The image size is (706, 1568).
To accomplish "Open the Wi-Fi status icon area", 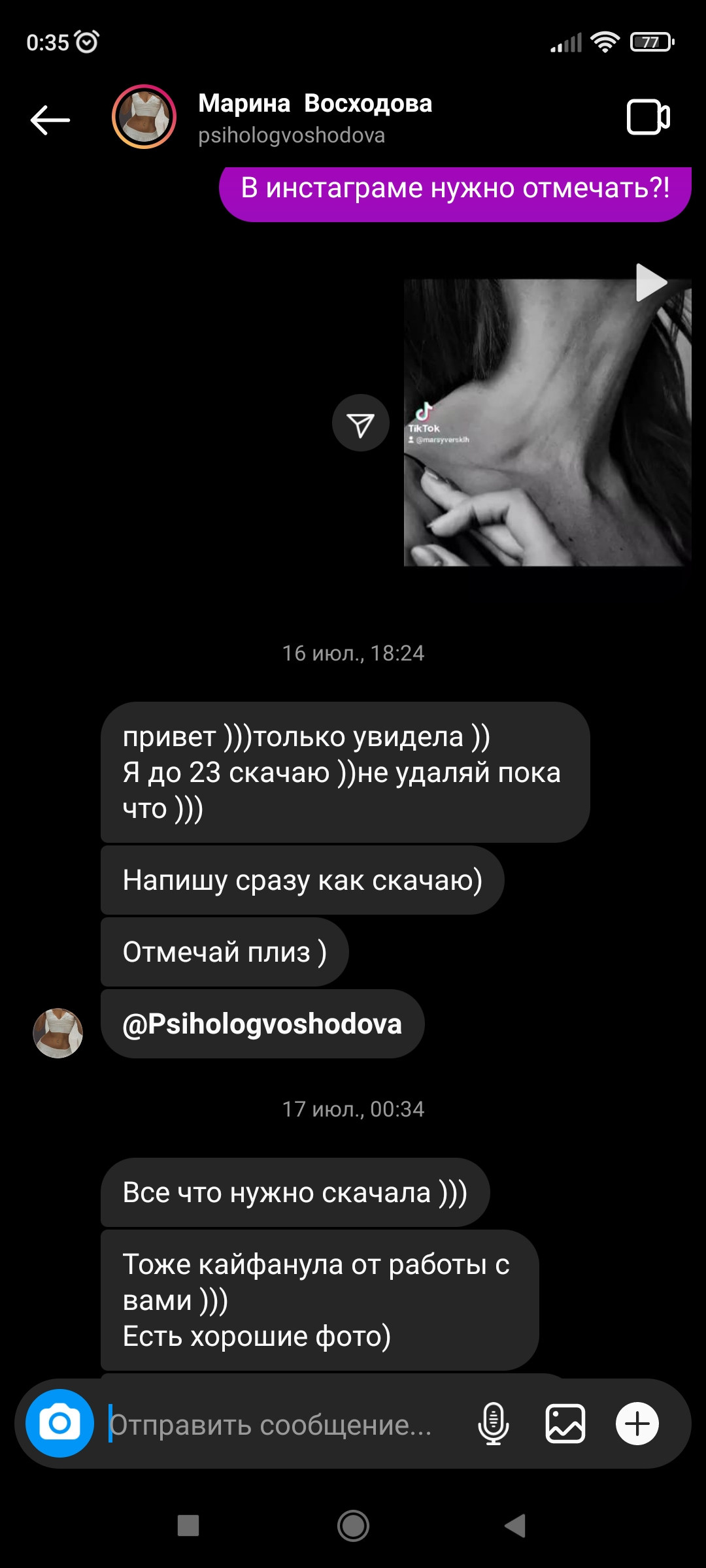I will tap(605, 41).
